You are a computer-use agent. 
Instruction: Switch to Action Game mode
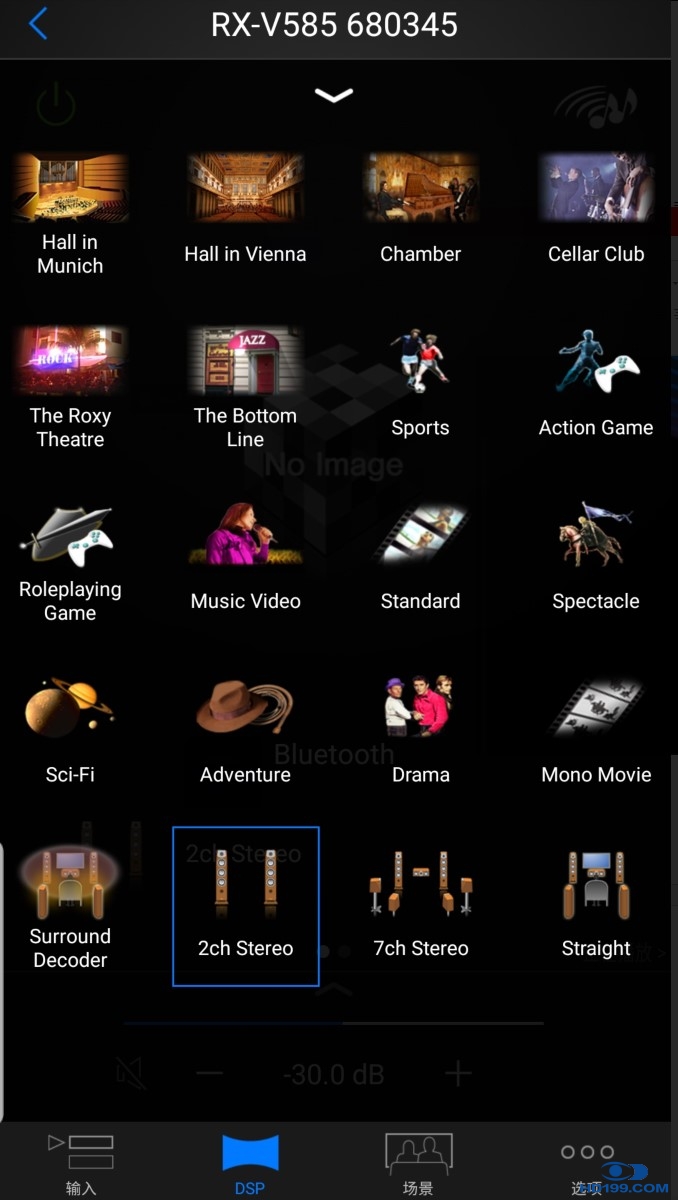(x=596, y=385)
